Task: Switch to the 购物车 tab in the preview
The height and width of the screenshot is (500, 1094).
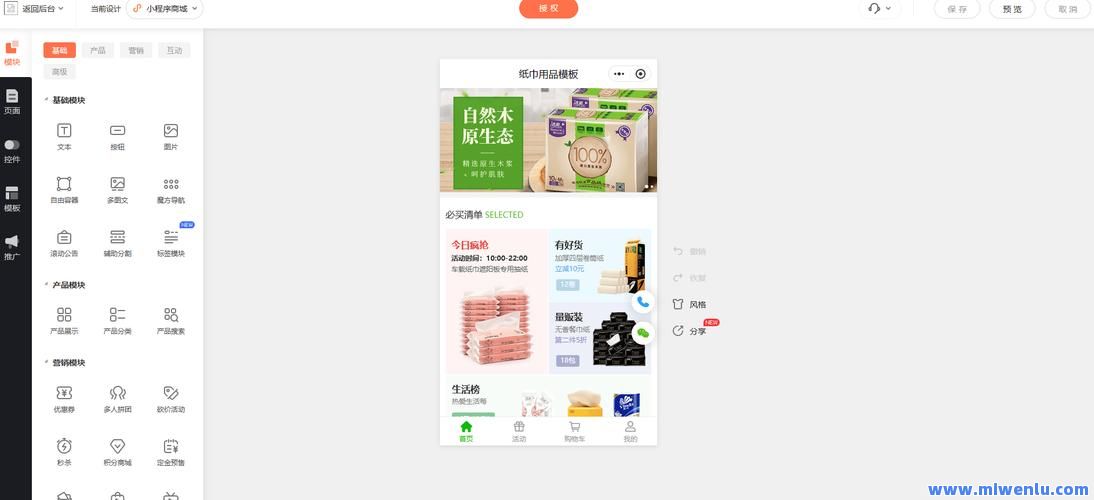Action: click(575, 431)
